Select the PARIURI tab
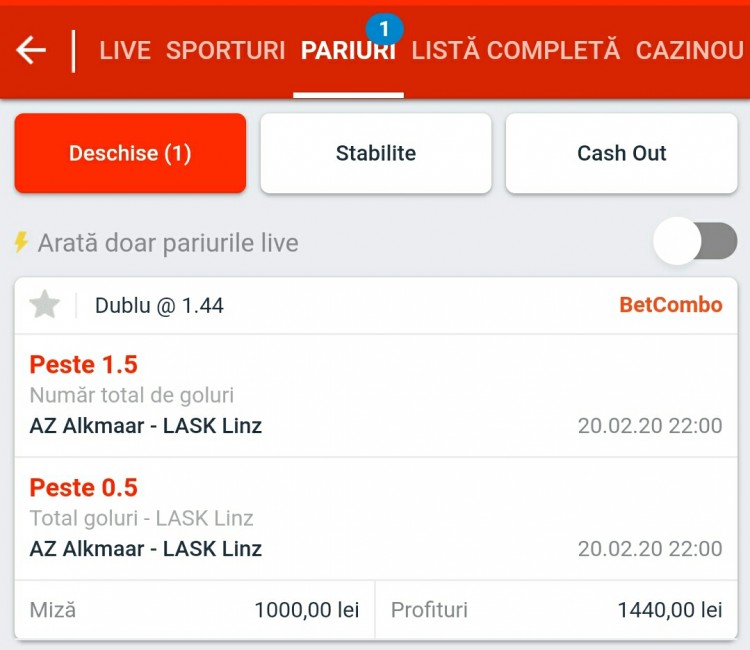The width and height of the screenshot is (750, 650). (348, 51)
